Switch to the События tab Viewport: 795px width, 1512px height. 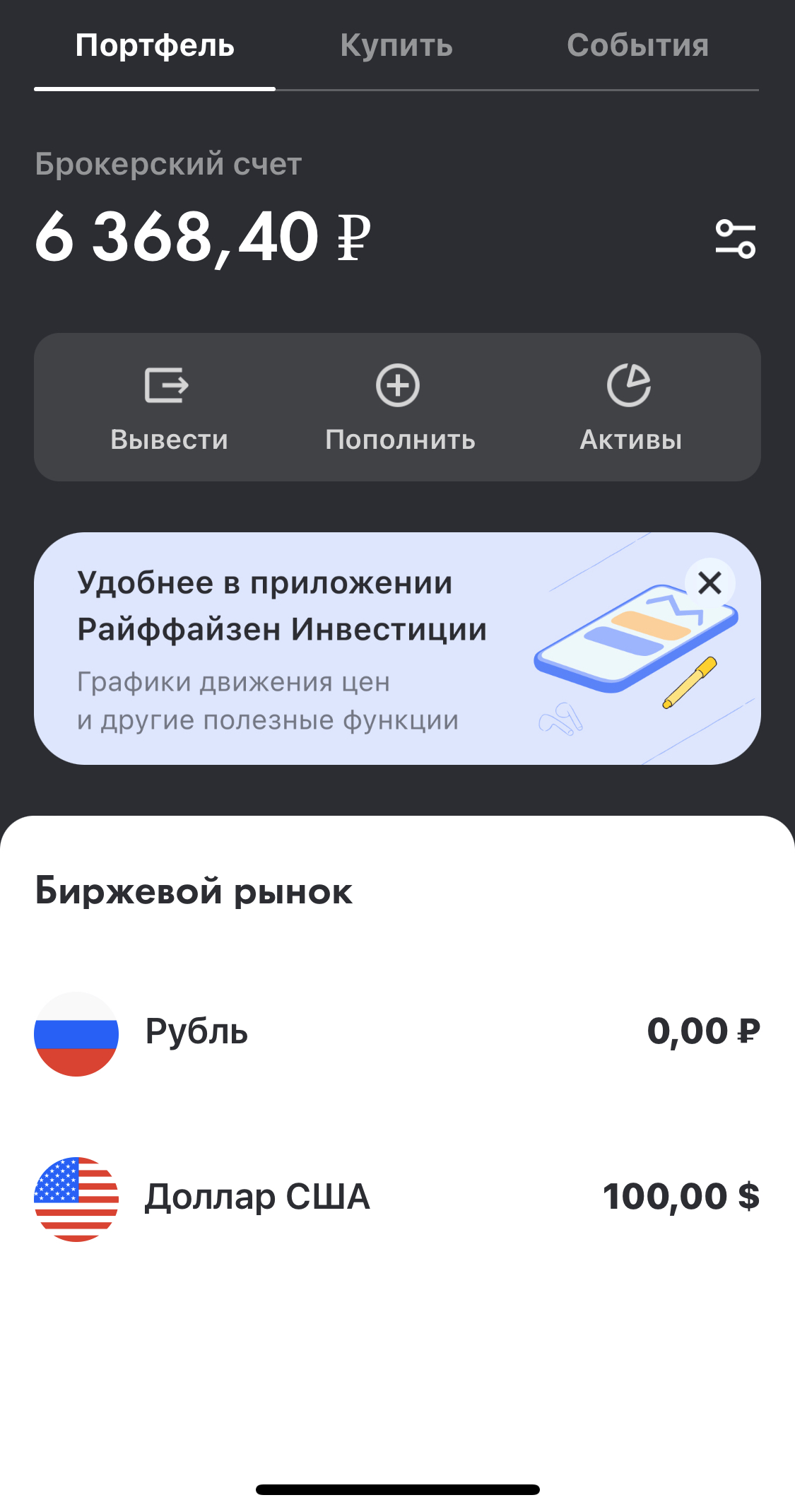pos(637,46)
